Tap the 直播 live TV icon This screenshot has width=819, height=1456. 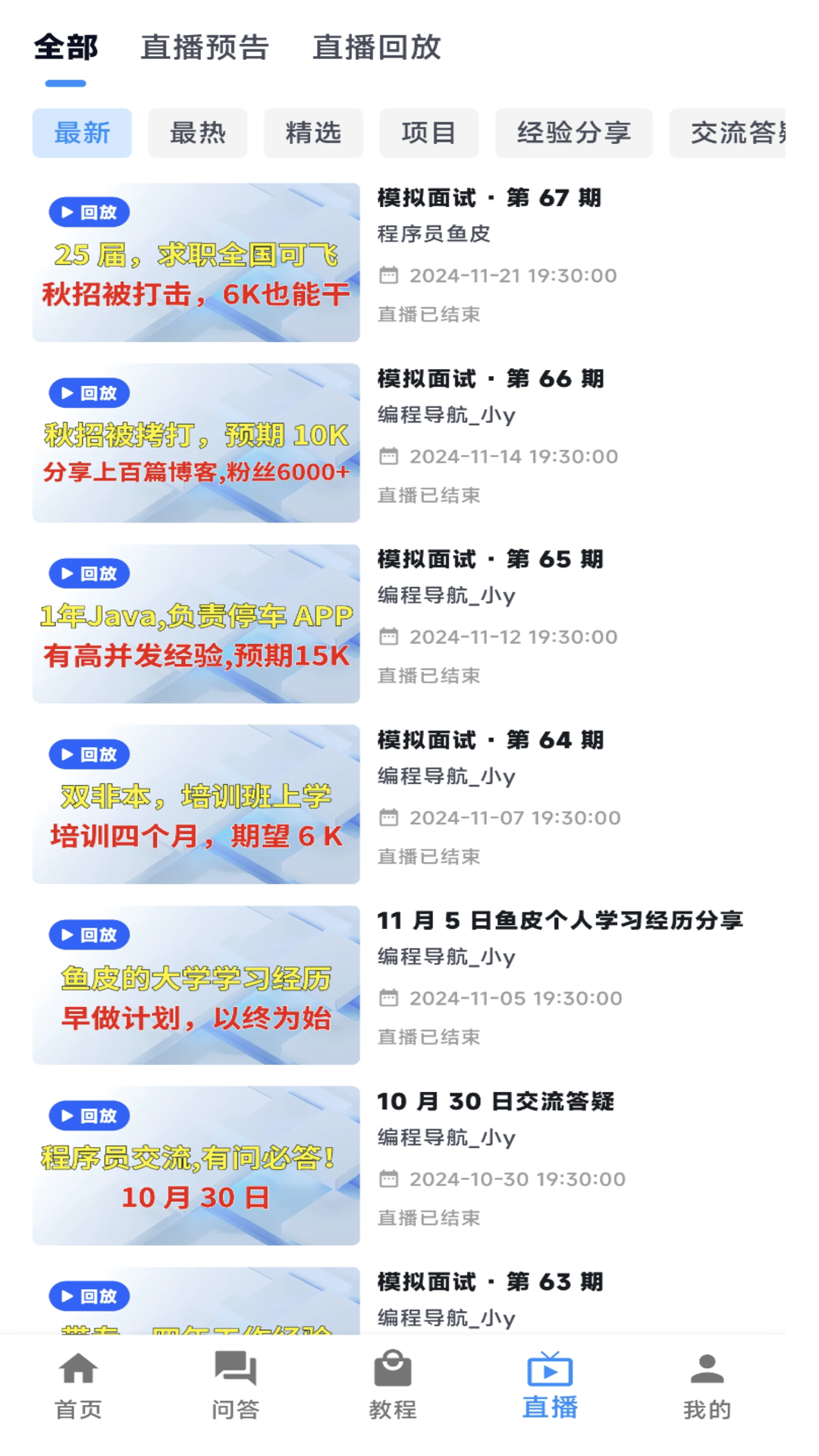(550, 1385)
